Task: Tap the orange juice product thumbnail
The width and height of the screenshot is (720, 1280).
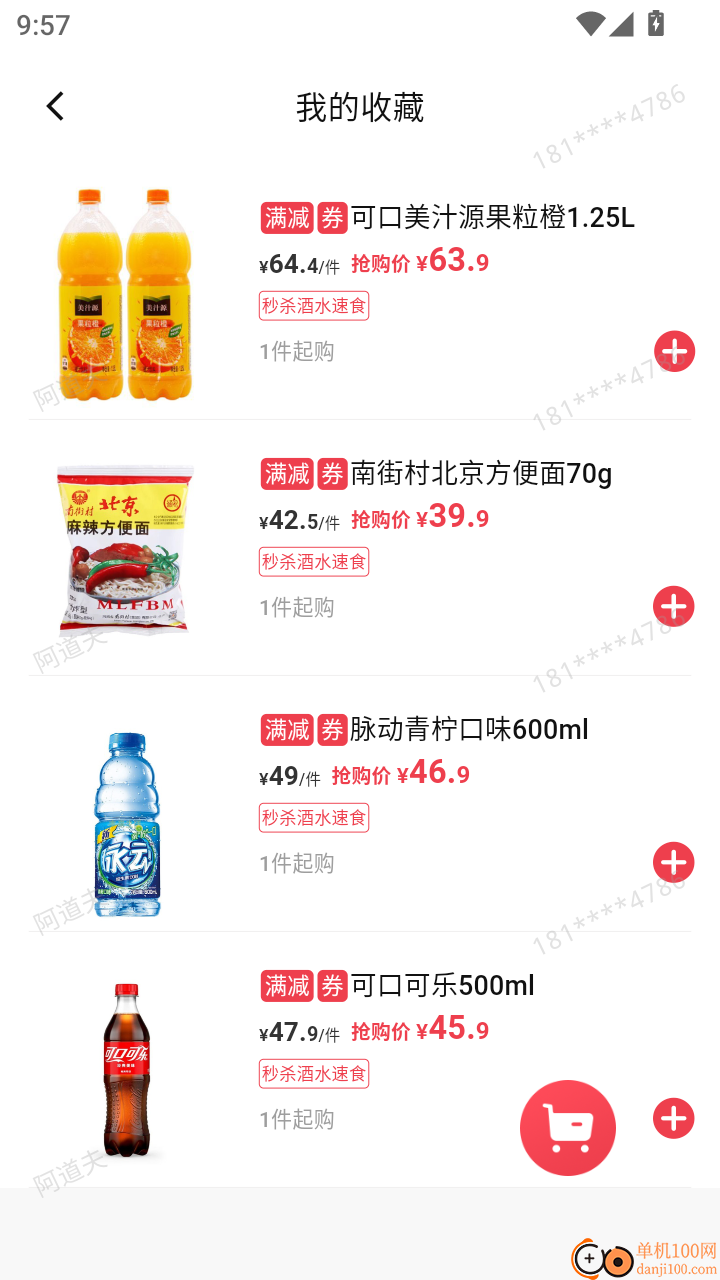Action: pos(123,291)
